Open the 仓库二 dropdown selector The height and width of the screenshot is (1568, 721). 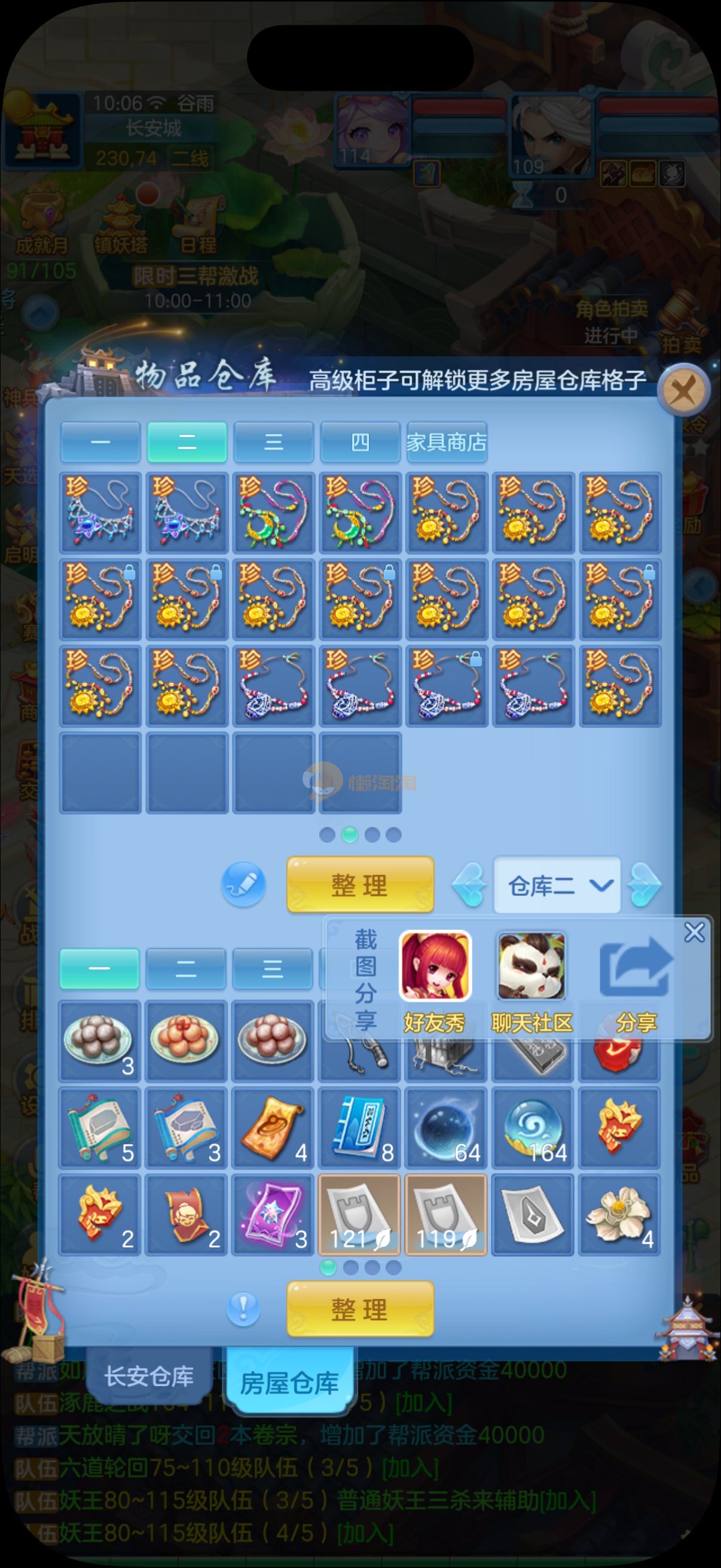[x=557, y=885]
